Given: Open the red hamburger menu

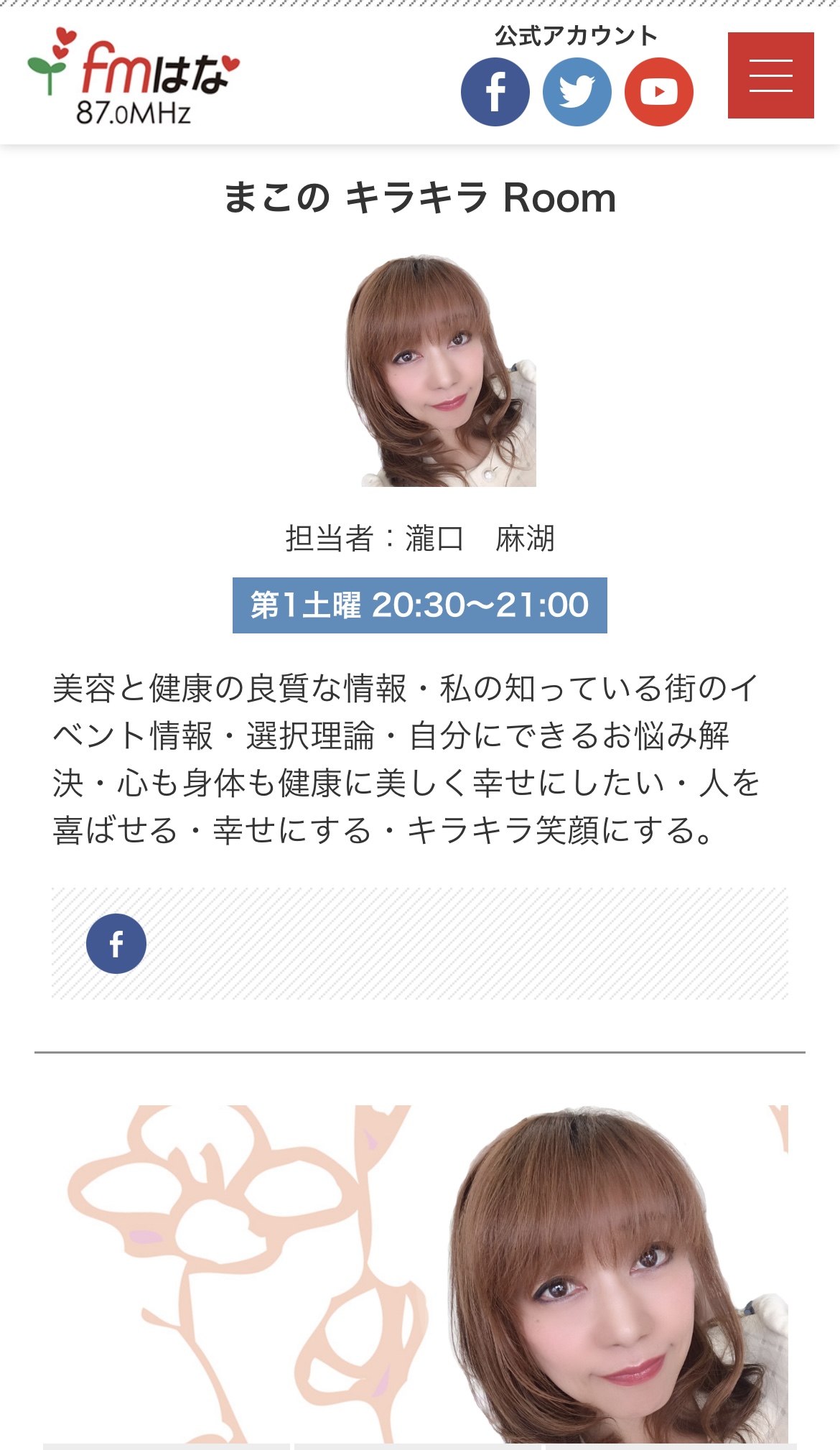Looking at the screenshot, I should tap(770, 75).
